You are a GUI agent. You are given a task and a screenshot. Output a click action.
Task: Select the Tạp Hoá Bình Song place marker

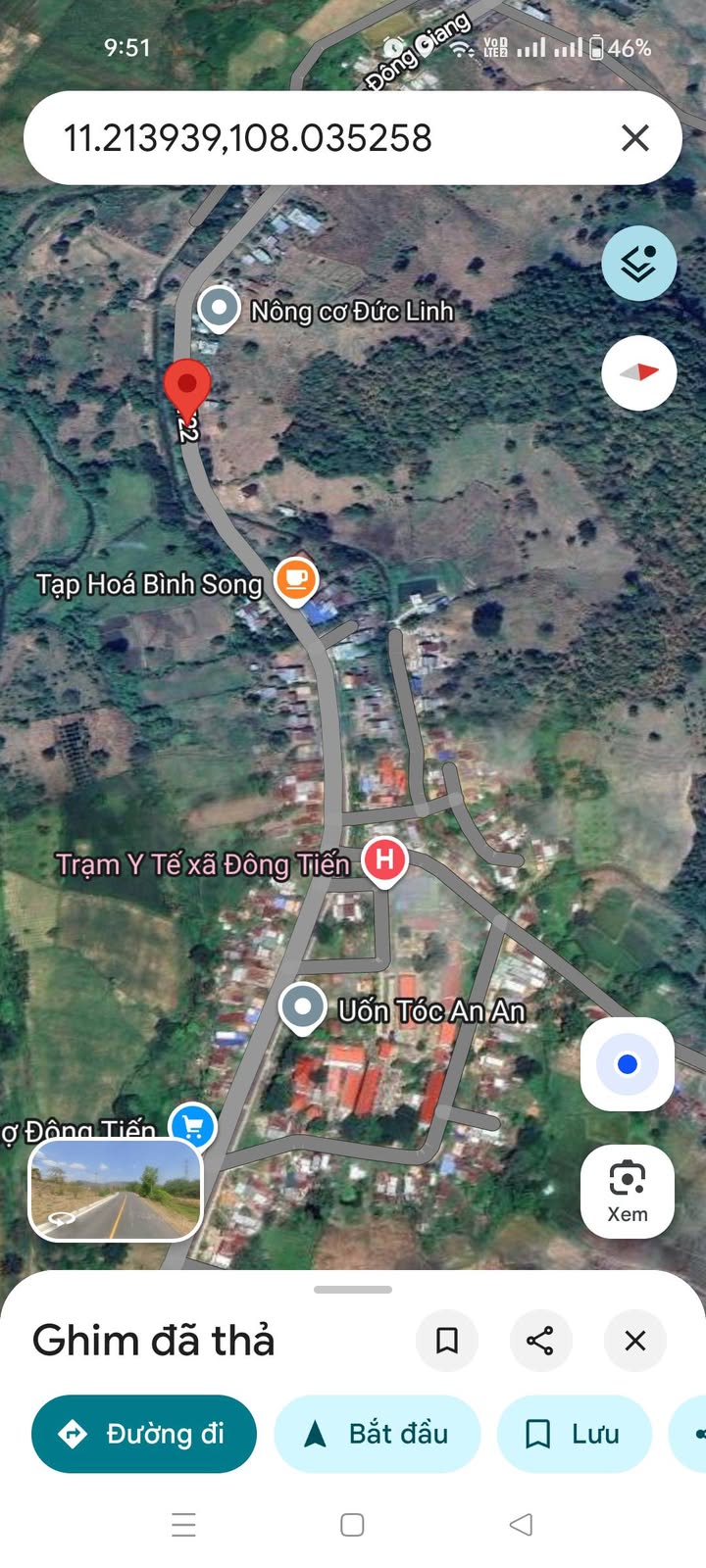(x=295, y=579)
